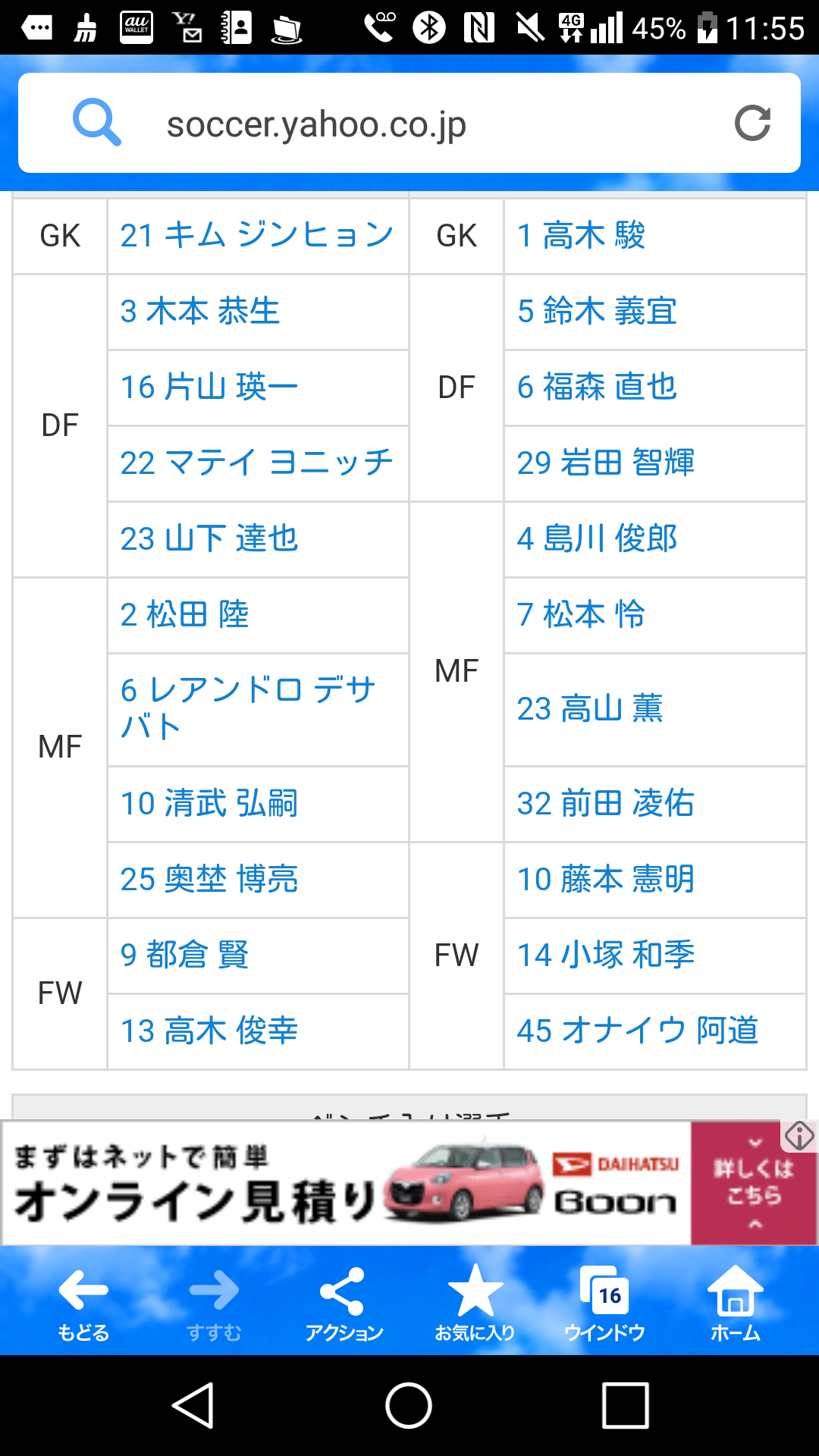Tap the soccer.yahoo.co.jp address bar
Screen dimensions: 819x1456
[x=409, y=123]
